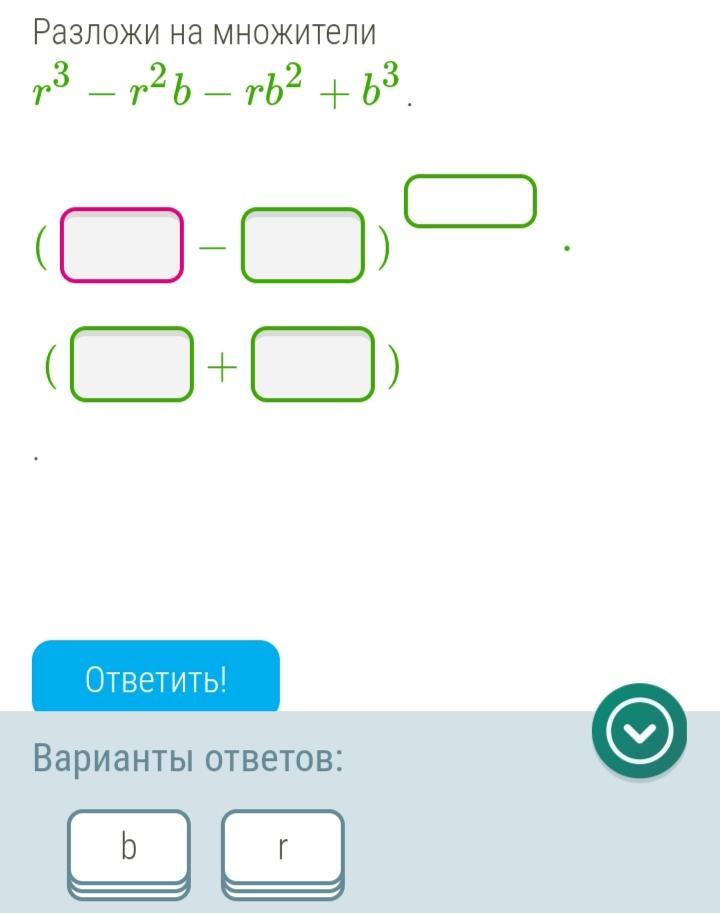Select the exponent blank above the bracket

470,201
